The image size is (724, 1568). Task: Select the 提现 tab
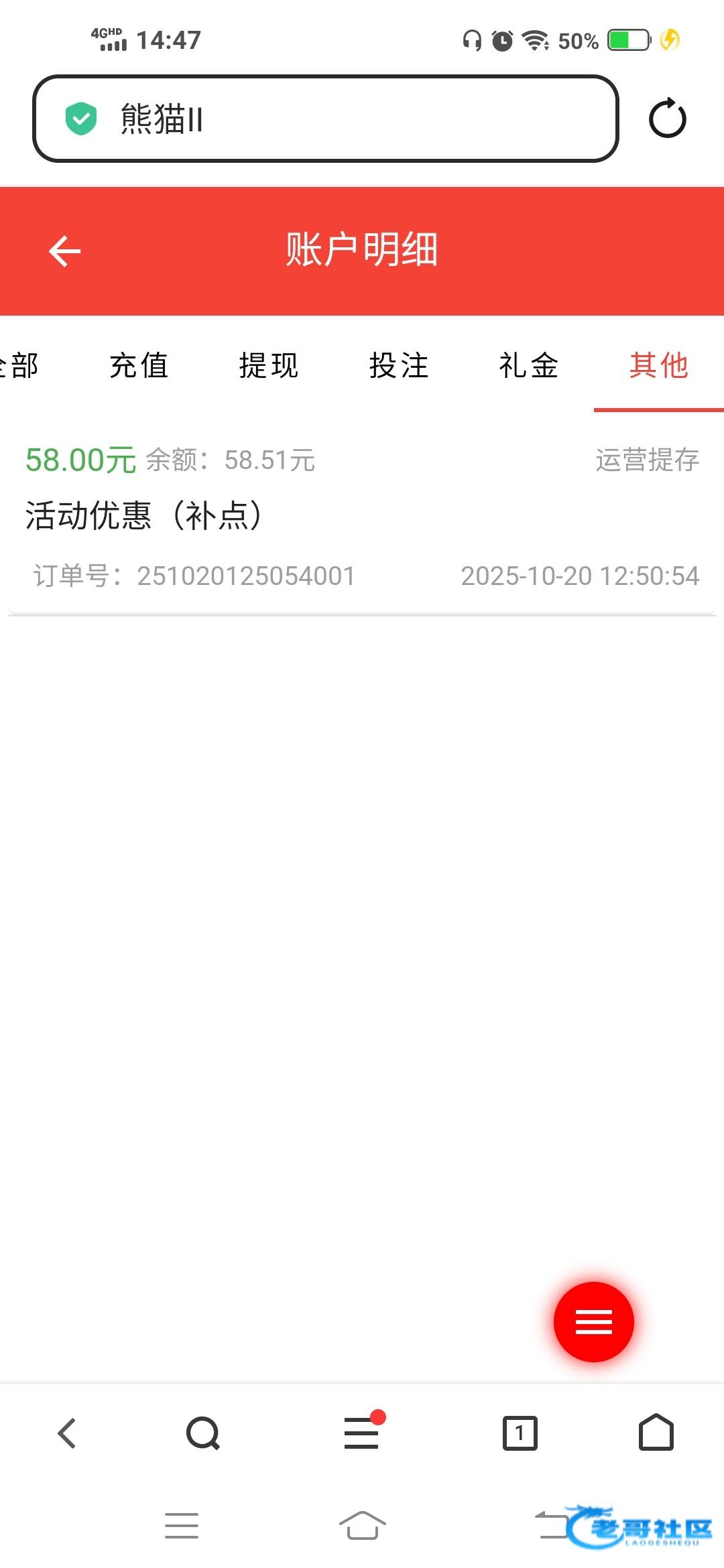(269, 366)
